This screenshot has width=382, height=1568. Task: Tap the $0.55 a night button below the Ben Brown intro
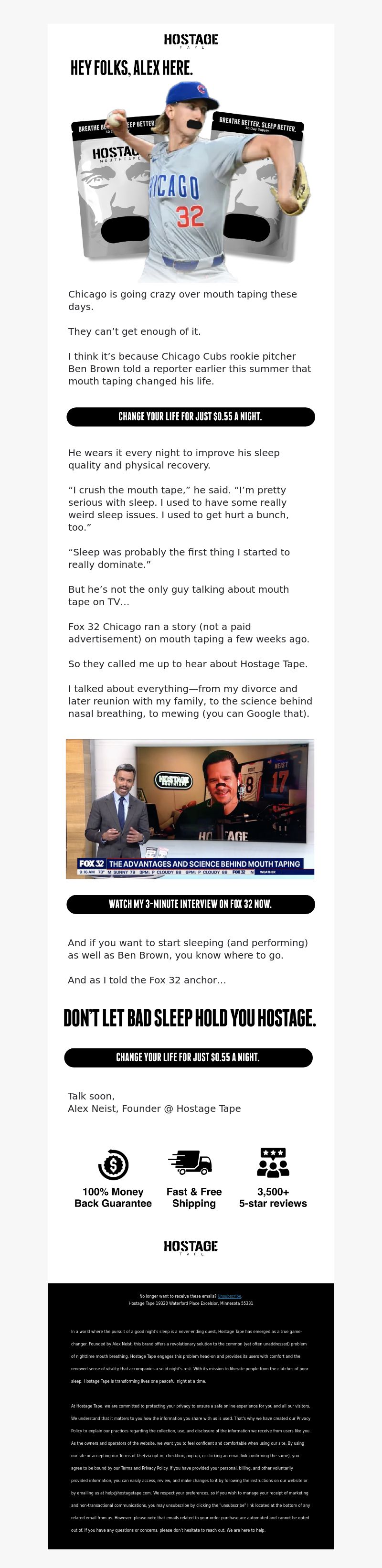pos(191,416)
